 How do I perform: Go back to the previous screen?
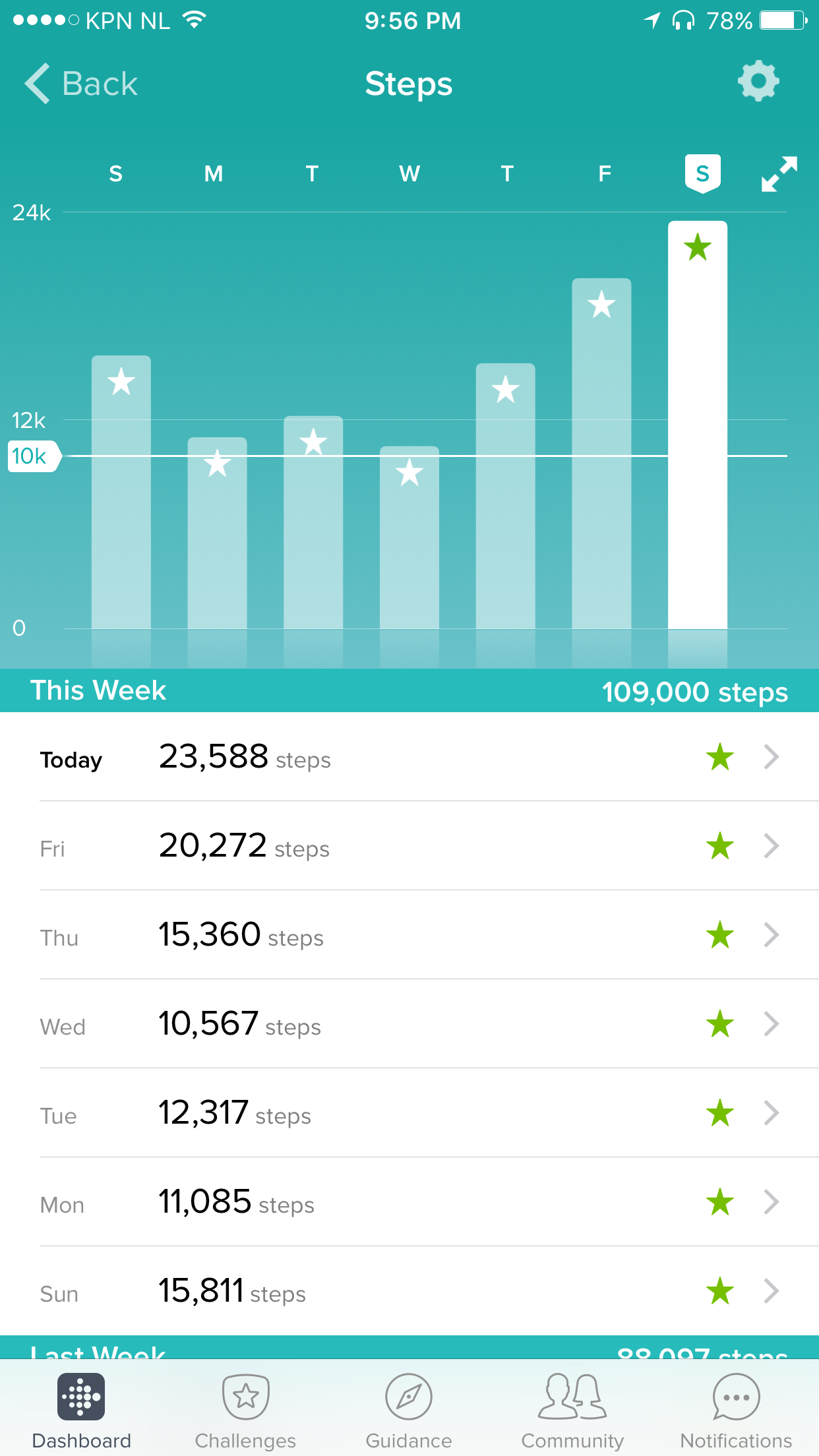tap(81, 84)
